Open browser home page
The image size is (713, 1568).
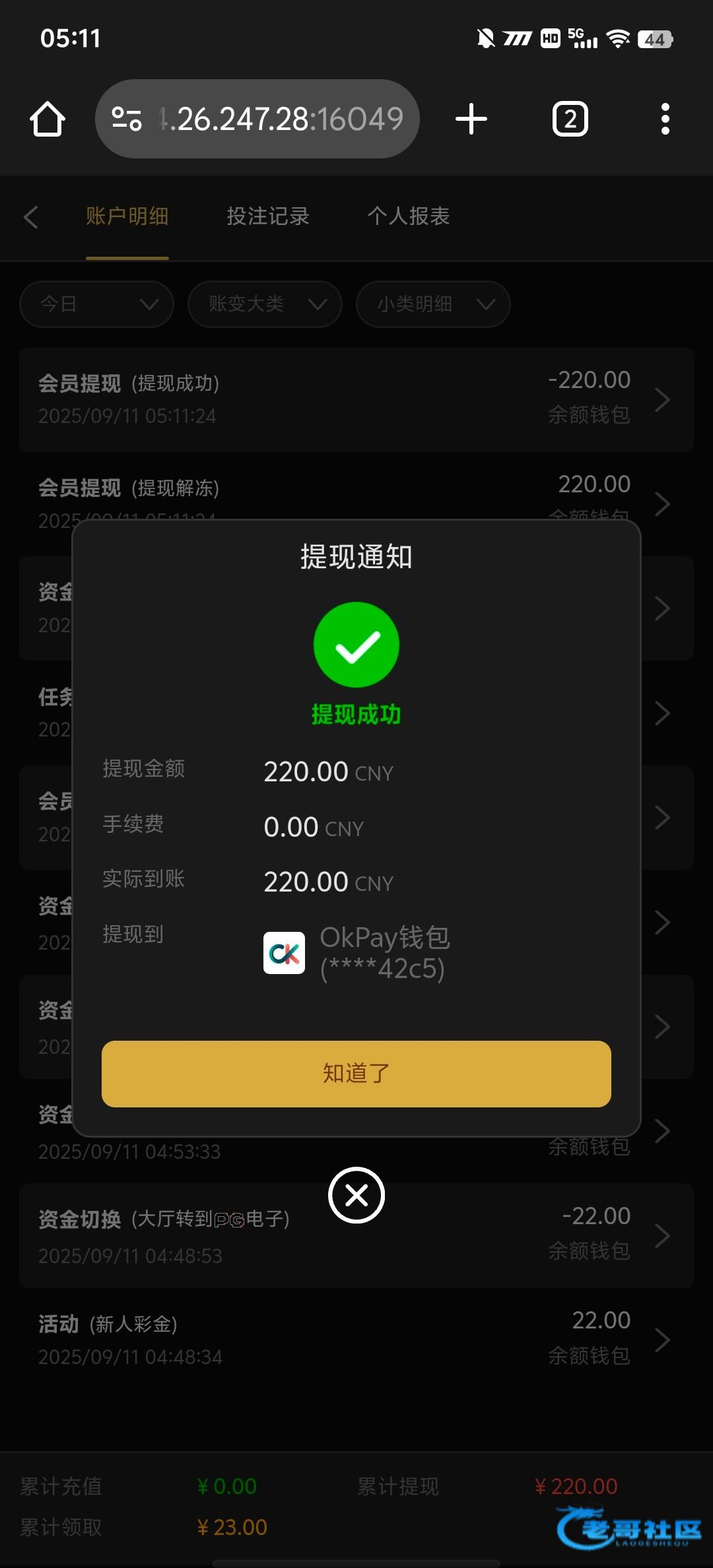pyautogui.click(x=48, y=119)
